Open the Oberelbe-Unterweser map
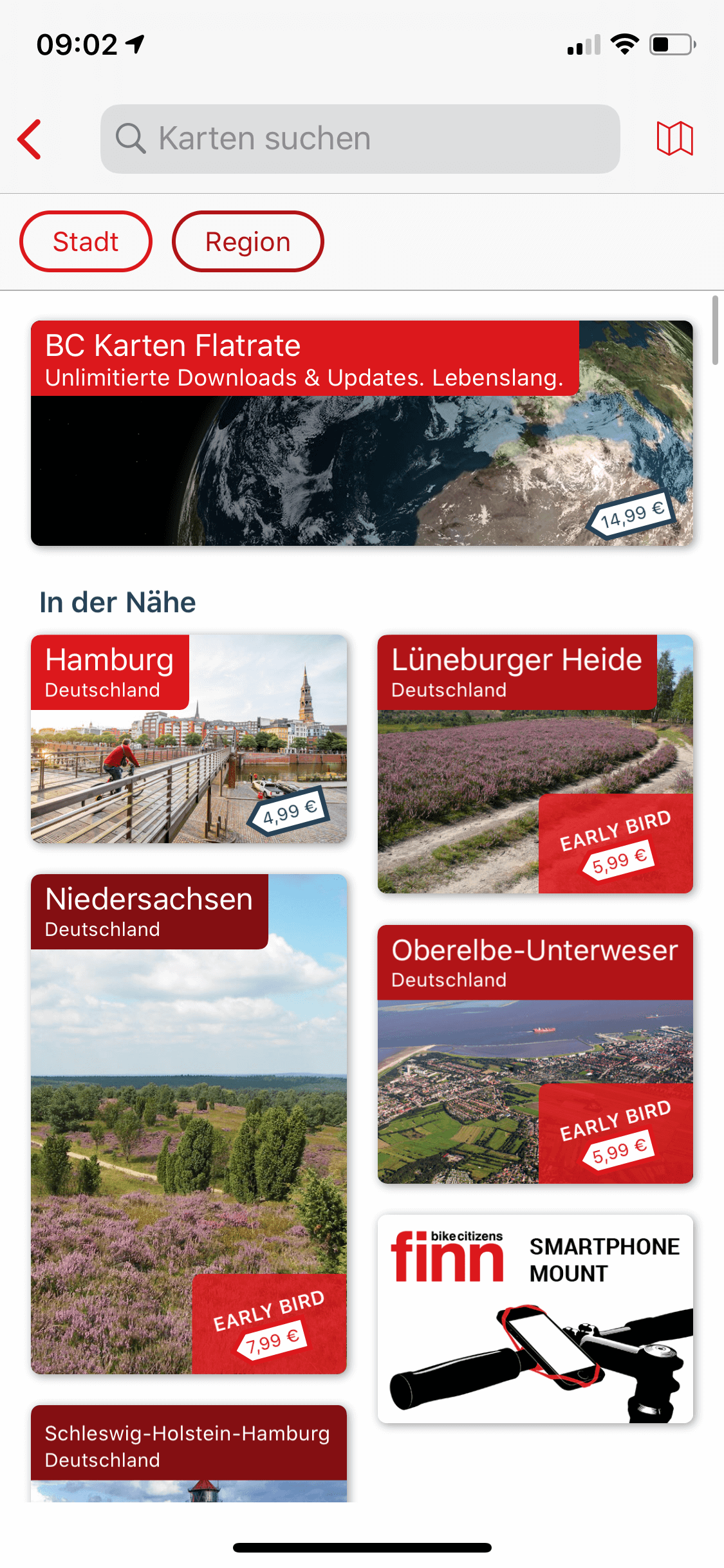This screenshot has width=724, height=1568. [535, 1054]
